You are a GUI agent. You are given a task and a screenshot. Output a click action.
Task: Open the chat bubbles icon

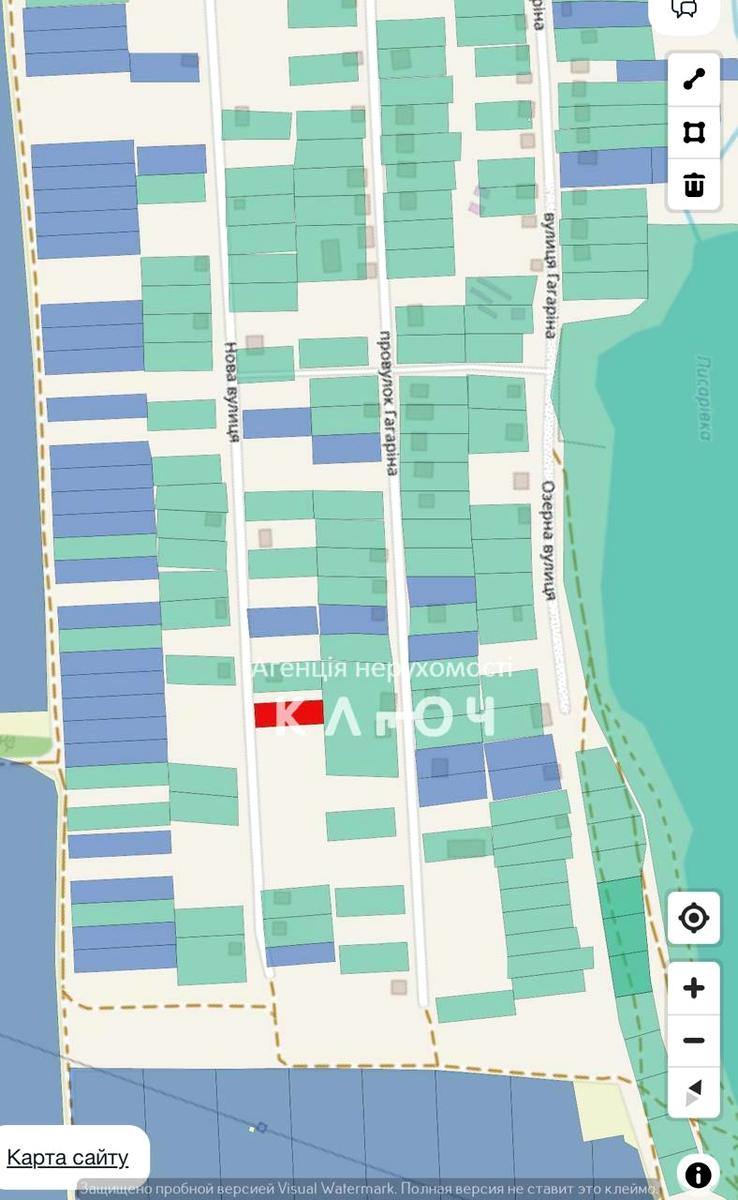685,8
